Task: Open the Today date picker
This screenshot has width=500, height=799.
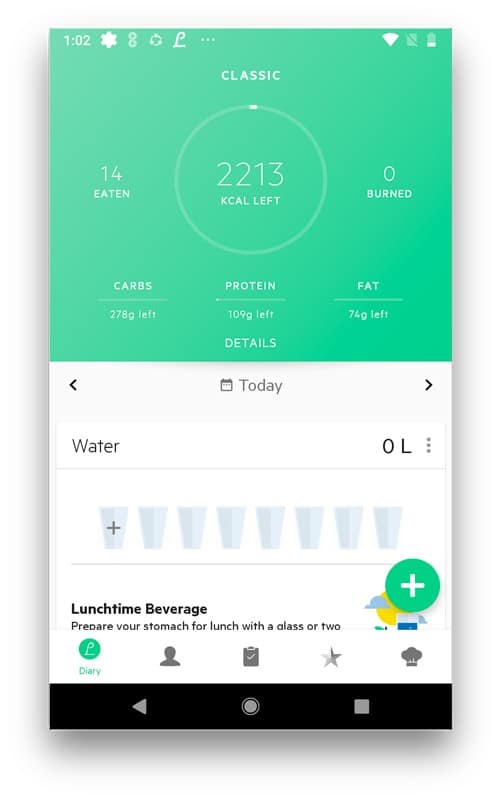Action: (251, 385)
